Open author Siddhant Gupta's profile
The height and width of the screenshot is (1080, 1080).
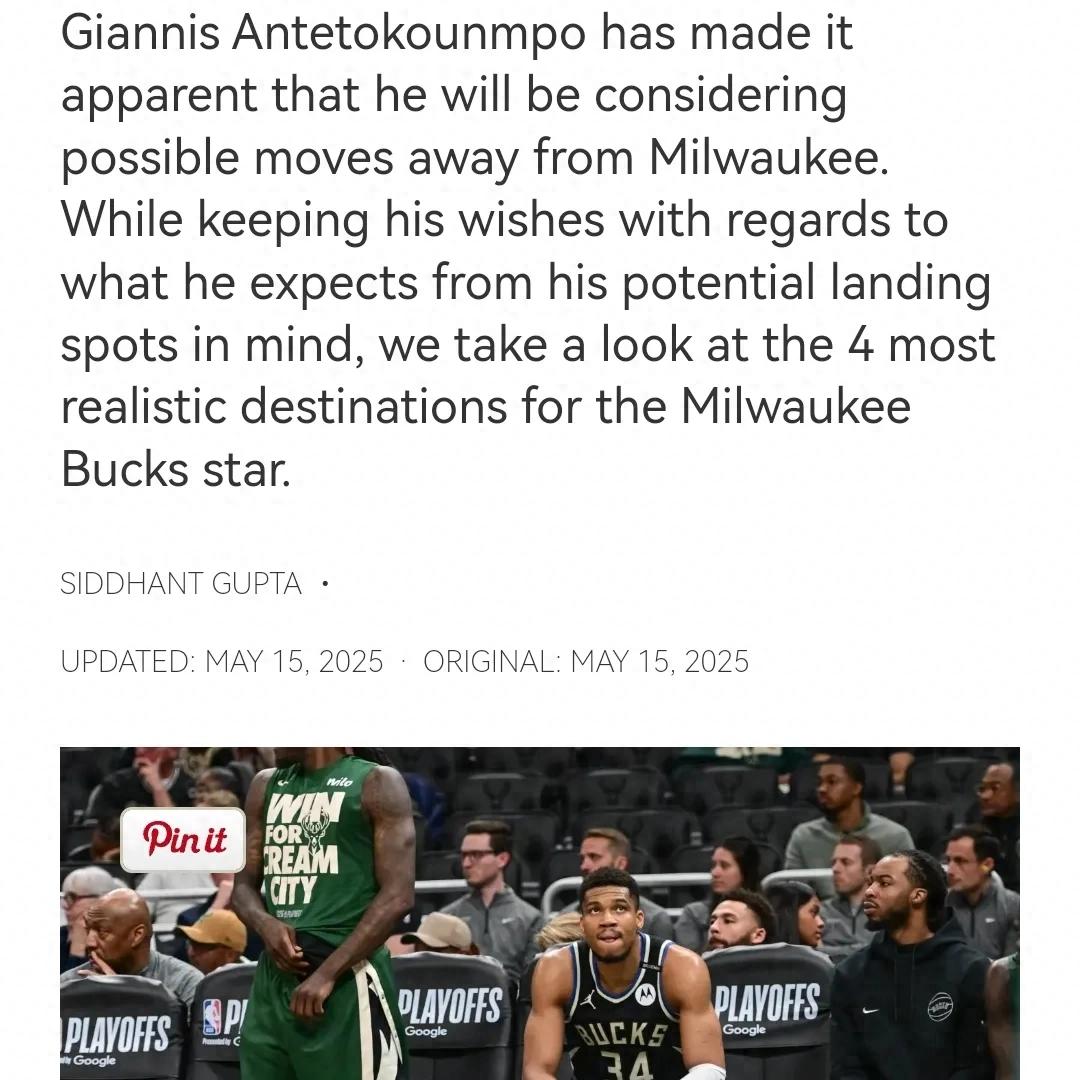click(x=181, y=584)
